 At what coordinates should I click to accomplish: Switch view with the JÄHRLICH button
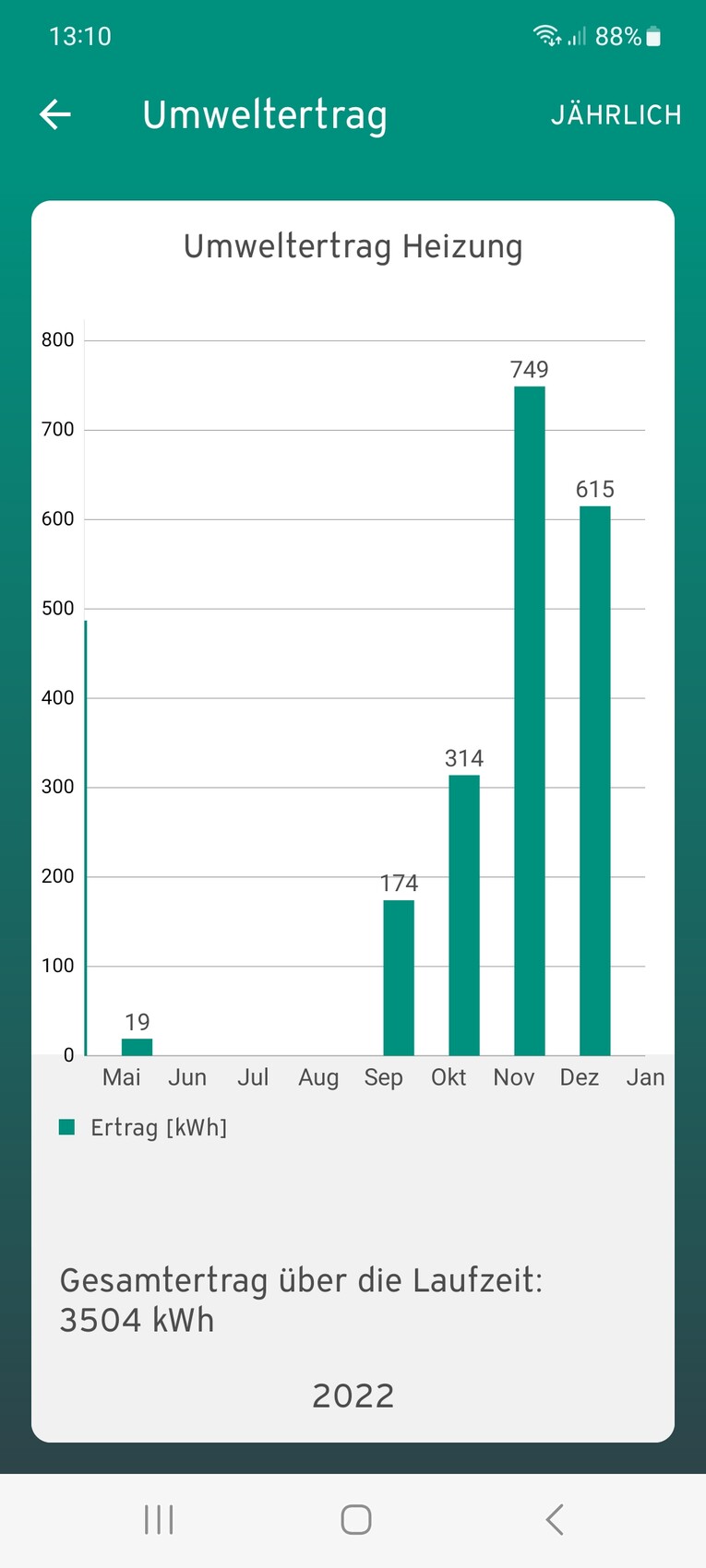(x=616, y=115)
